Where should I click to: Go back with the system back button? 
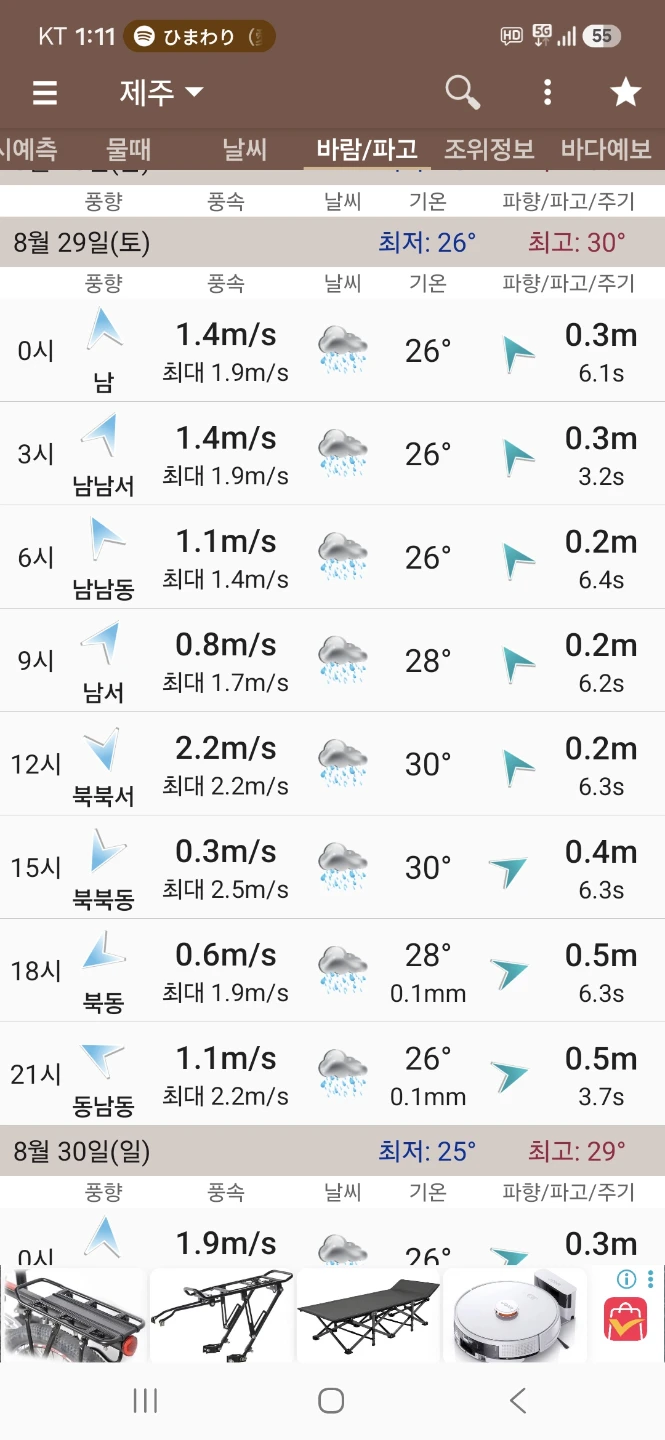(518, 1401)
